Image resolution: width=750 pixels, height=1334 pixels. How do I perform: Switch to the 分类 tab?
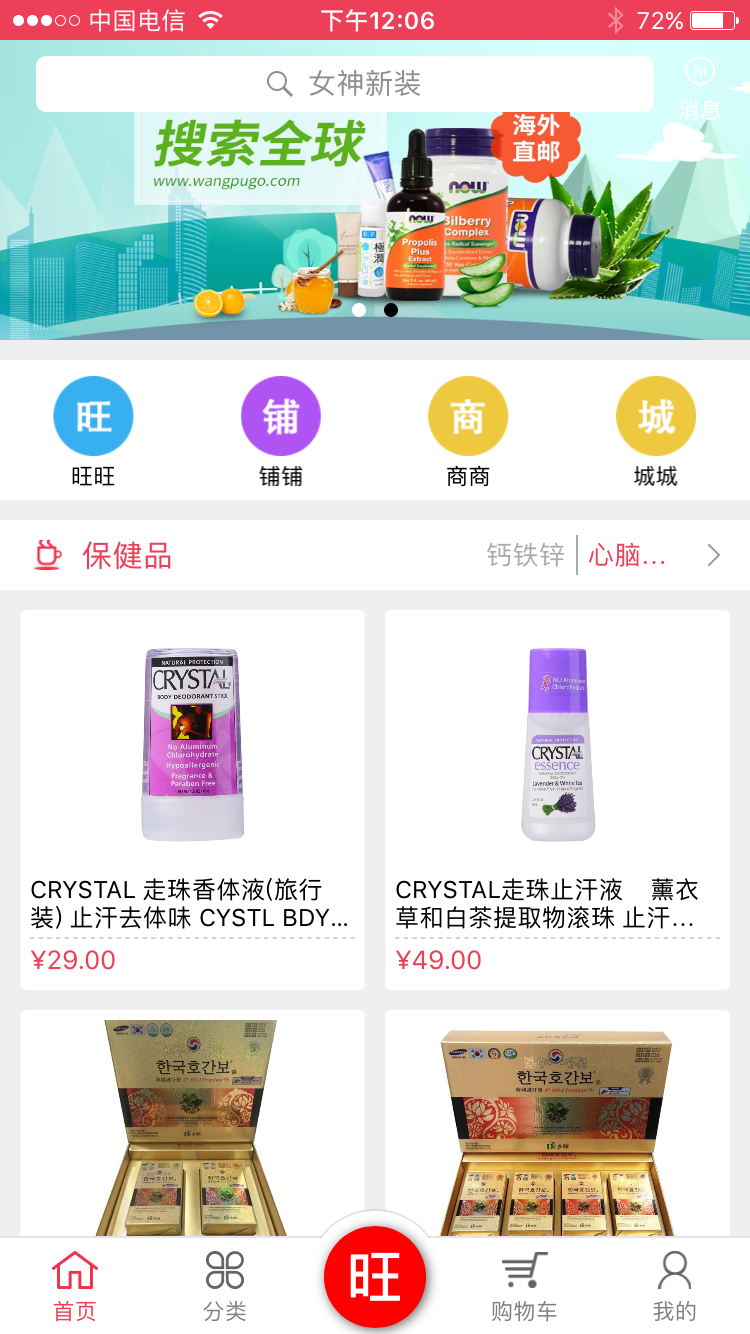[x=225, y=1286]
